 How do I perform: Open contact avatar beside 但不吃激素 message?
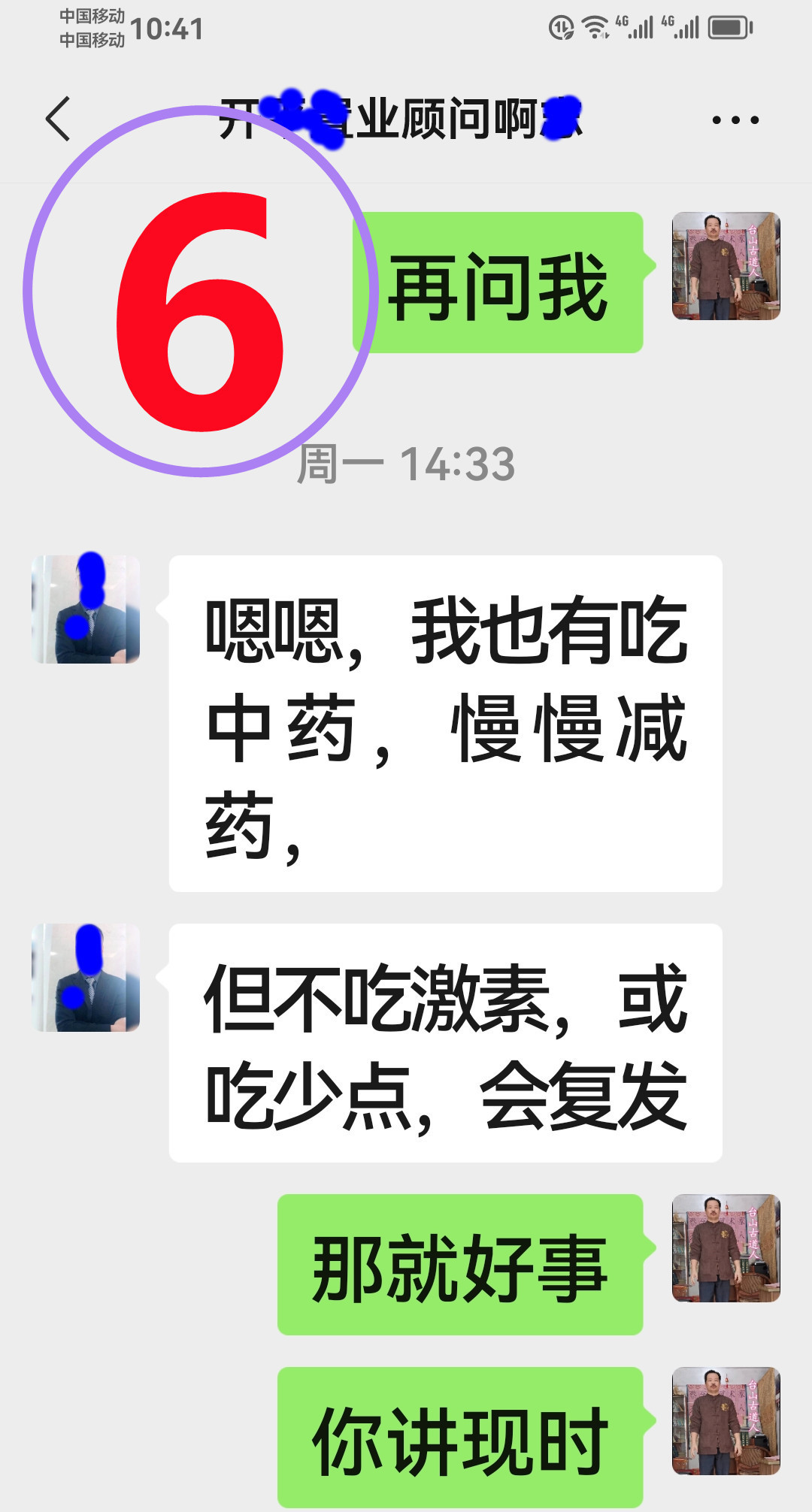click(86, 978)
